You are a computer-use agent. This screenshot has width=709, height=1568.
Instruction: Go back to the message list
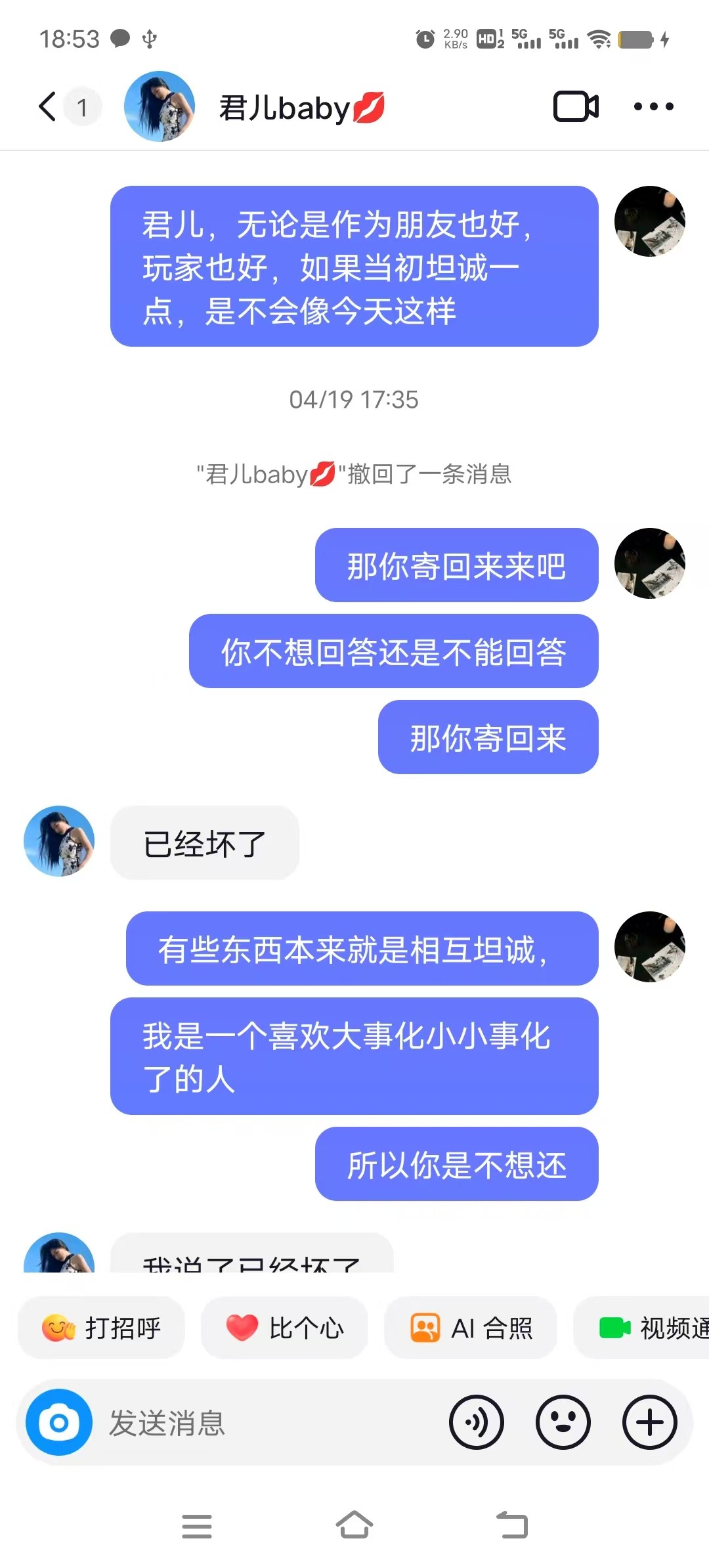pos(47,107)
